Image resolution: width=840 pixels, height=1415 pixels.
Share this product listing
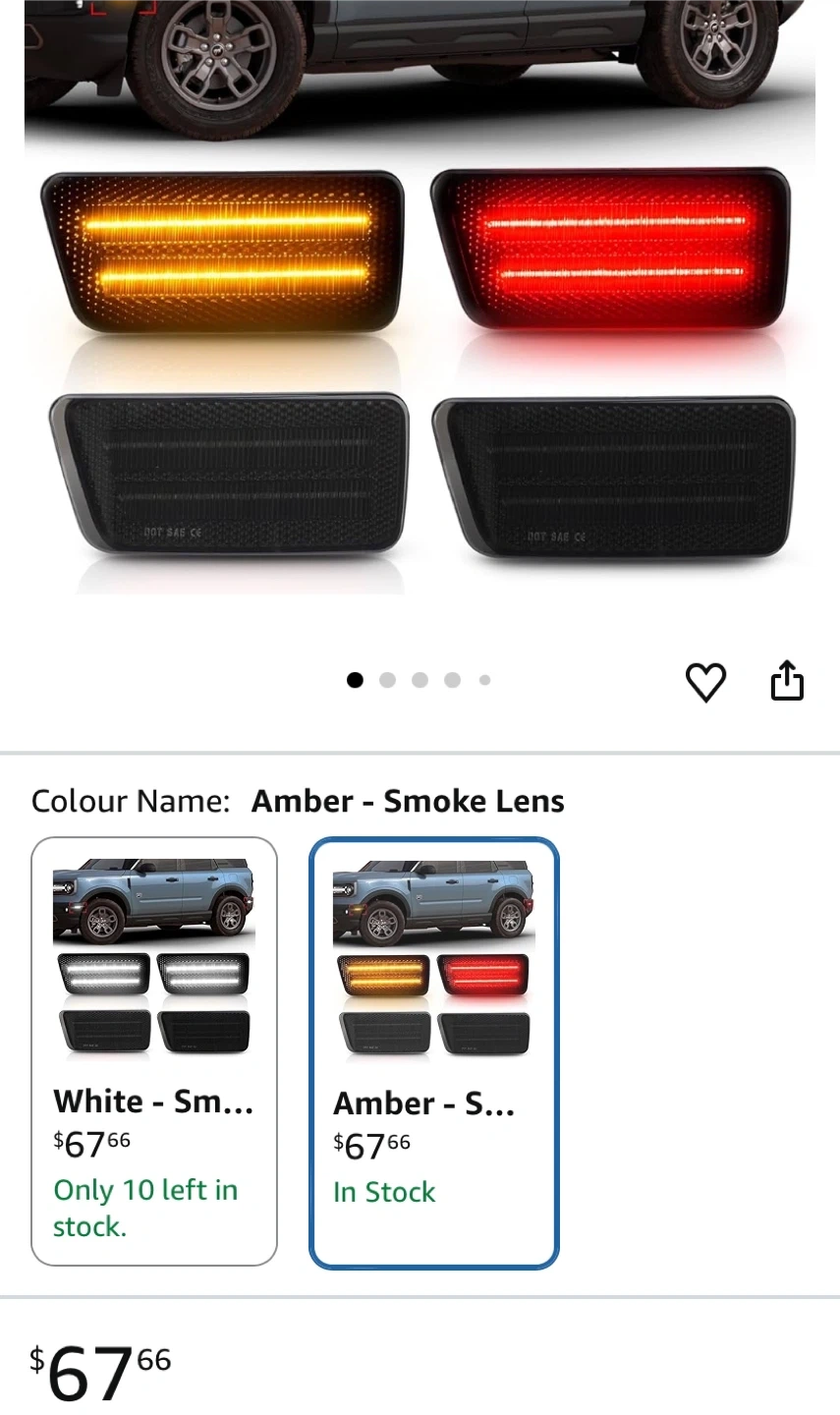point(787,680)
